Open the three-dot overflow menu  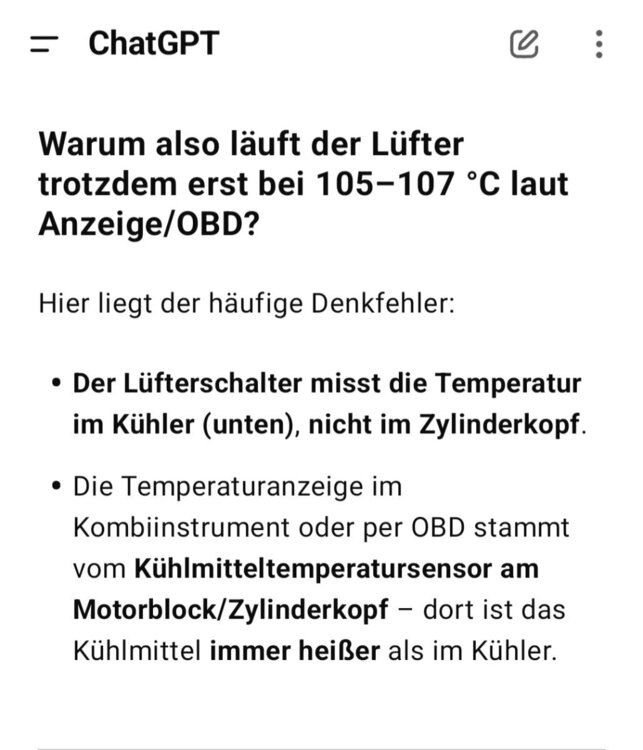[598, 44]
